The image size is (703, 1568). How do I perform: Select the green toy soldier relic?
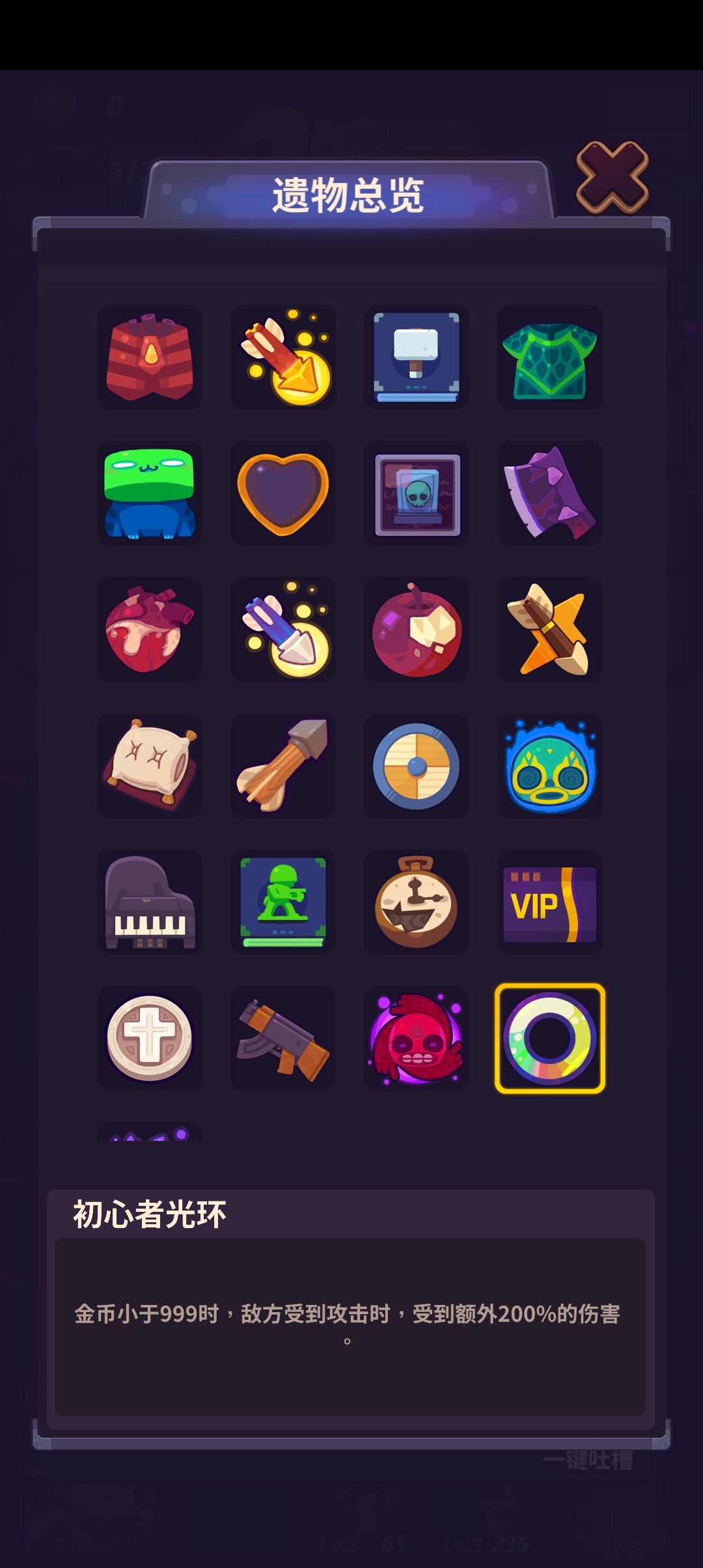[283, 903]
